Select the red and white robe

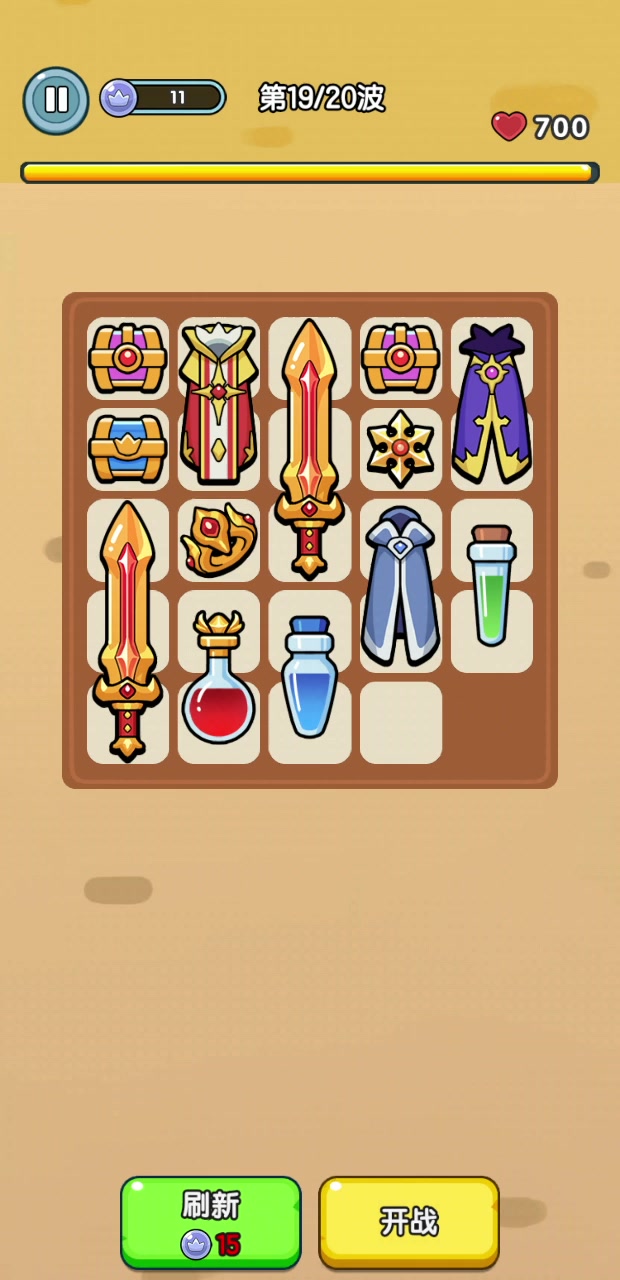click(x=218, y=403)
